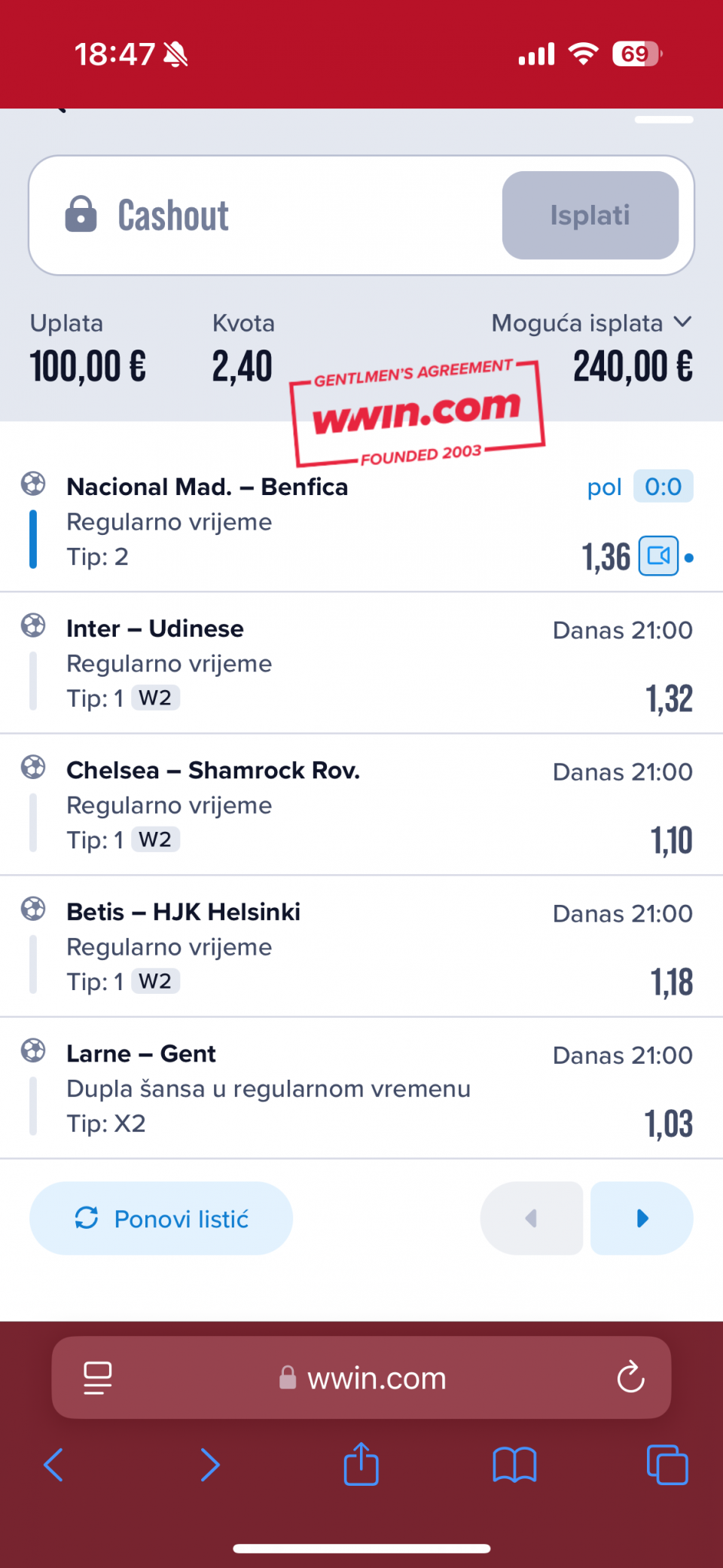Go forward in the browser
The width and height of the screenshot is (723, 1568).
210,1466
